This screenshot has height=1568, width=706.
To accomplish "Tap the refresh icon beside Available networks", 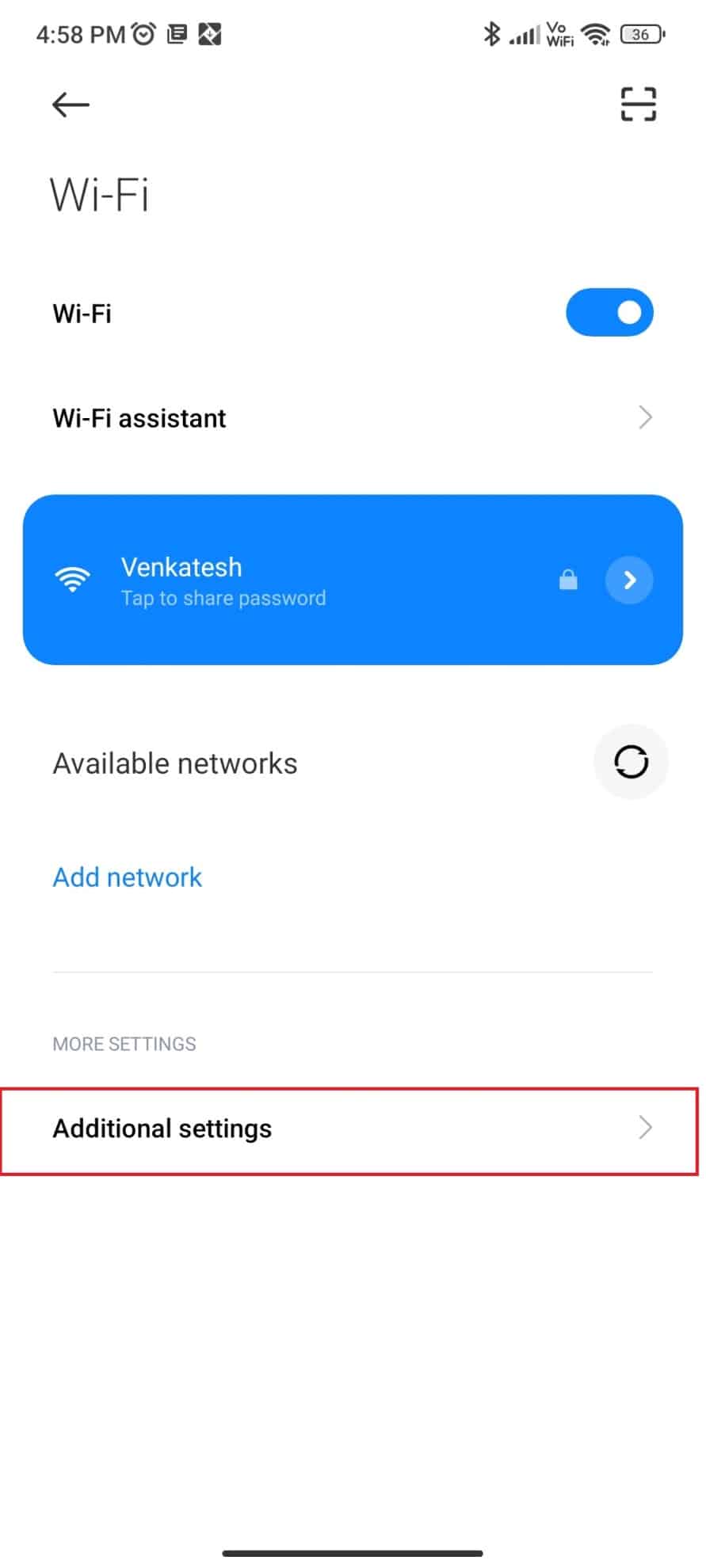I will pyautogui.click(x=632, y=762).
